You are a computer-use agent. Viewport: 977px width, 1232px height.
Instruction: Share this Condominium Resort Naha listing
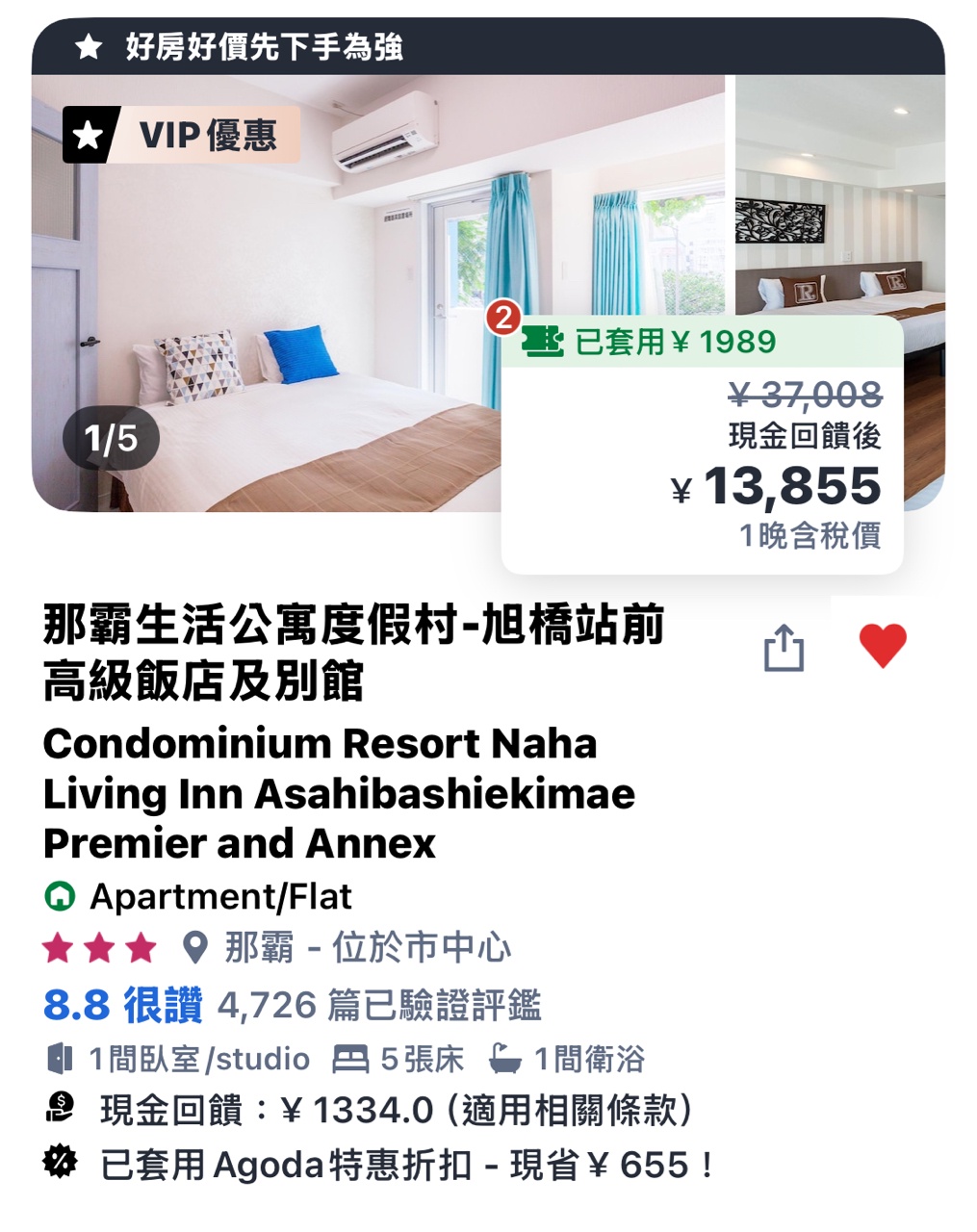pos(784,648)
